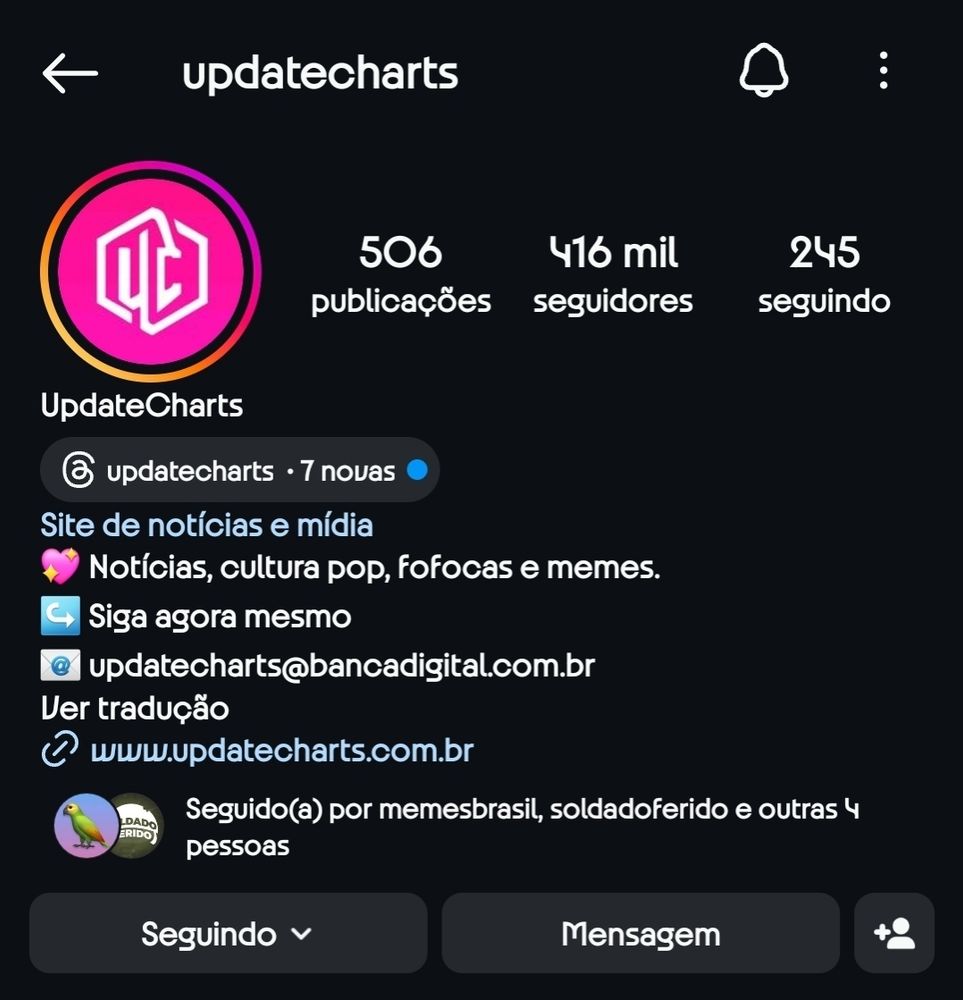Open the notifications bell for updatecharts
Screen dimensions: 963x1000
click(764, 72)
